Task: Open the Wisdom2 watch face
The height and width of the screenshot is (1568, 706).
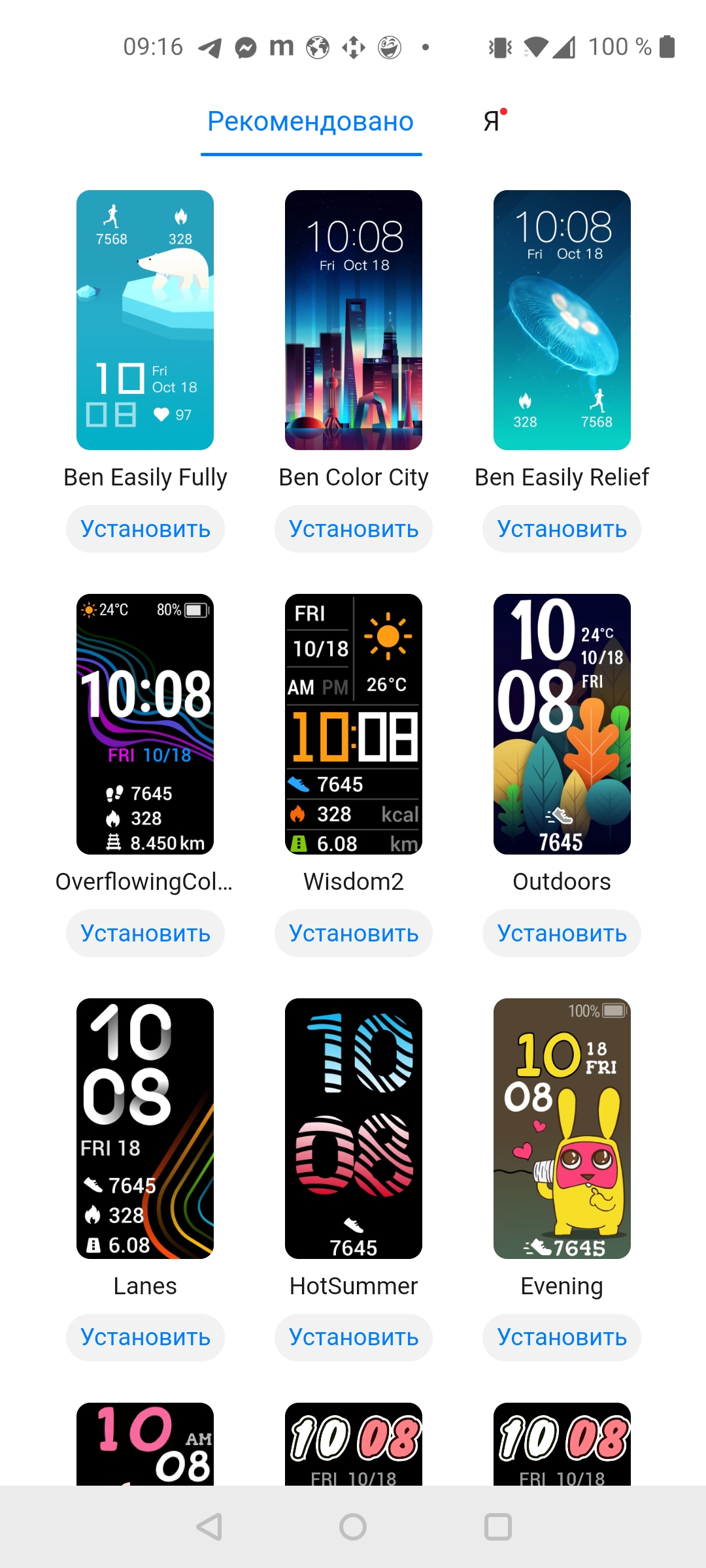Action: [354, 724]
